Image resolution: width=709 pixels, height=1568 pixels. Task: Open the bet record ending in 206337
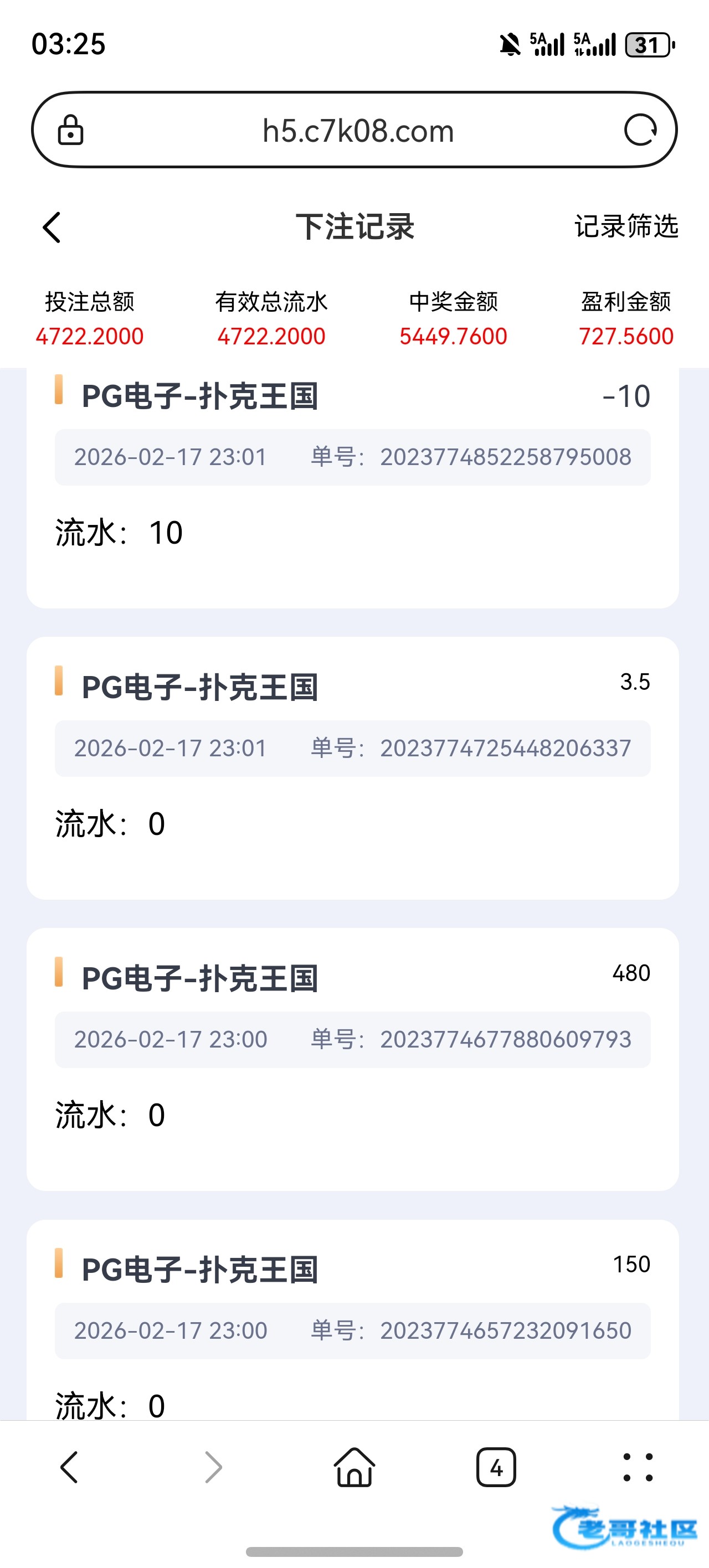tap(352, 767)
